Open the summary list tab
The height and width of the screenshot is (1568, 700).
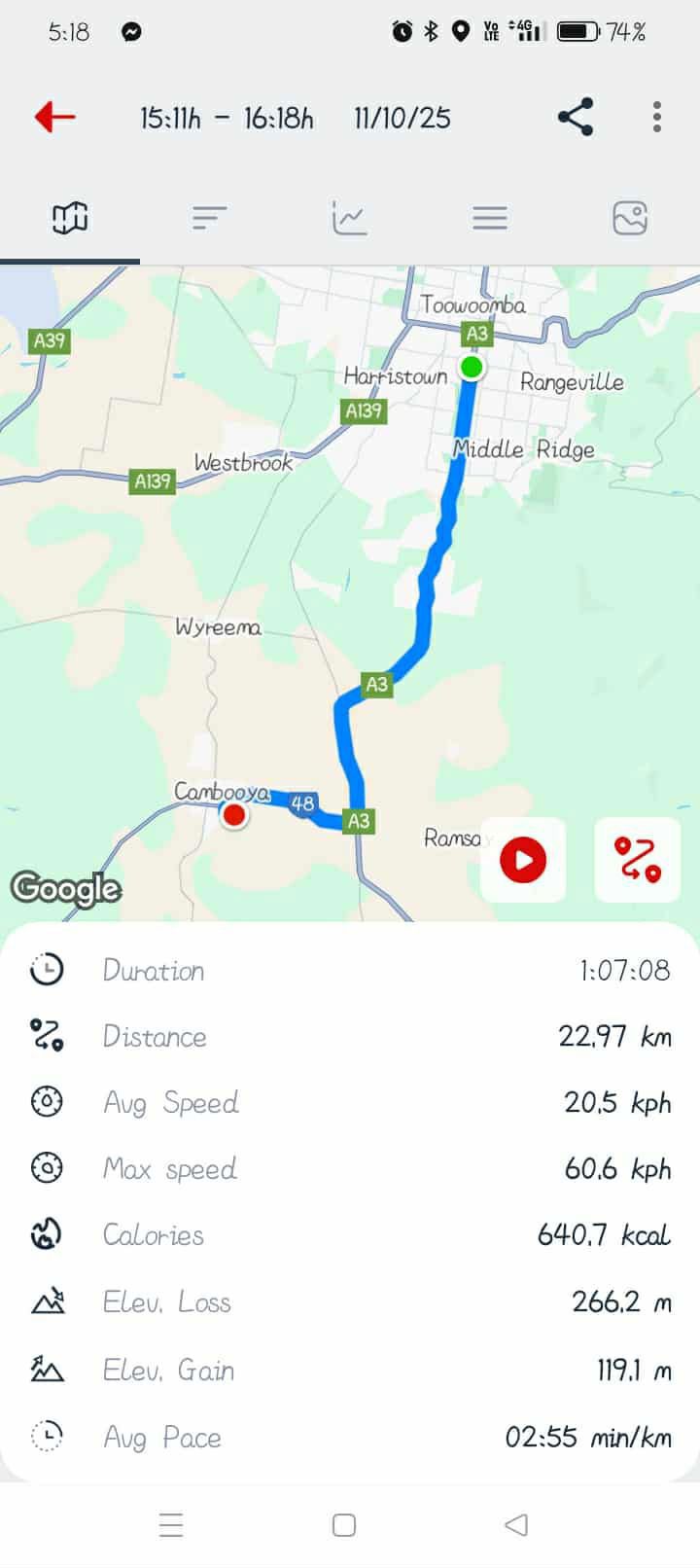coord(210,218)
